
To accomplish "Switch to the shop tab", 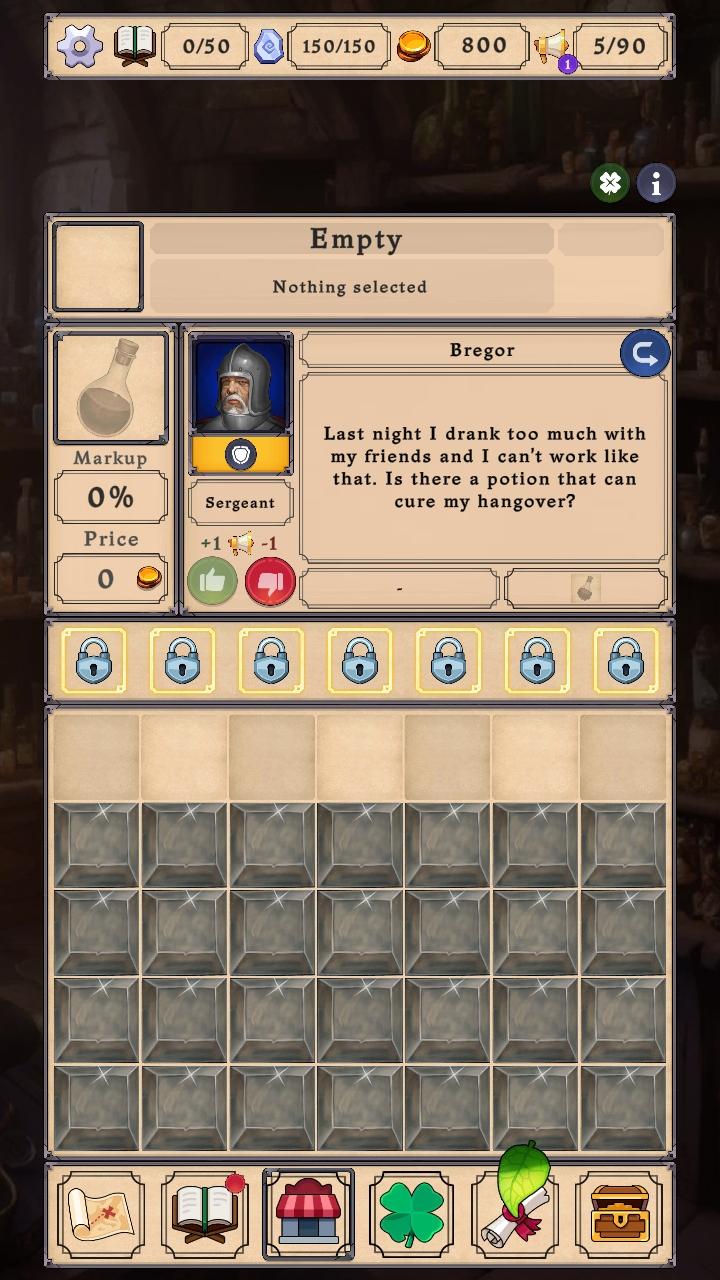I will 308,1214.
